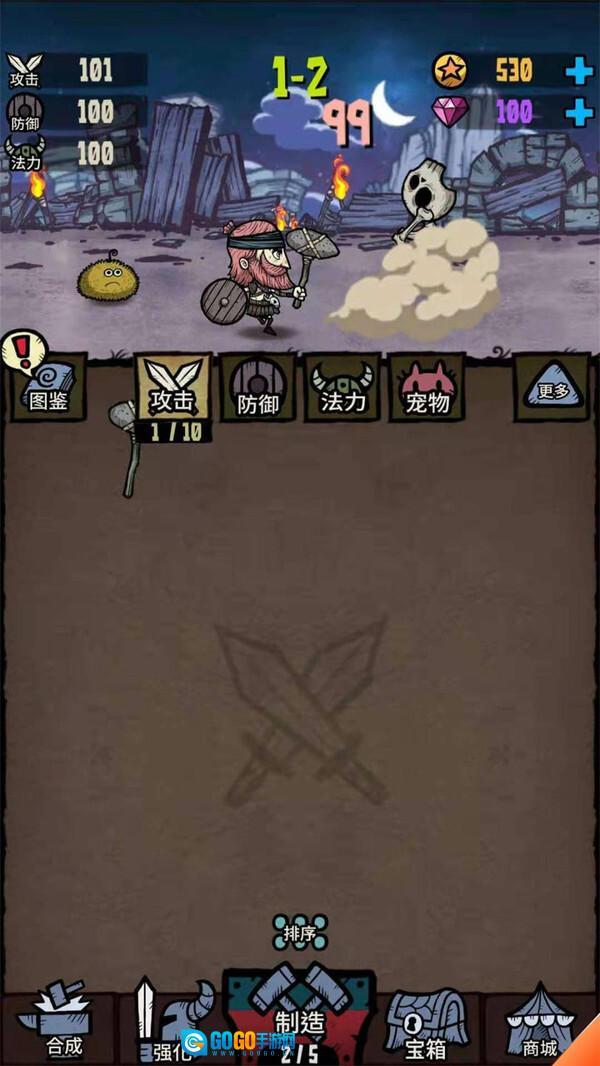Open the 强化 upgrade menu
This screenshot has height=1066, width=600.
[167, 1025]
